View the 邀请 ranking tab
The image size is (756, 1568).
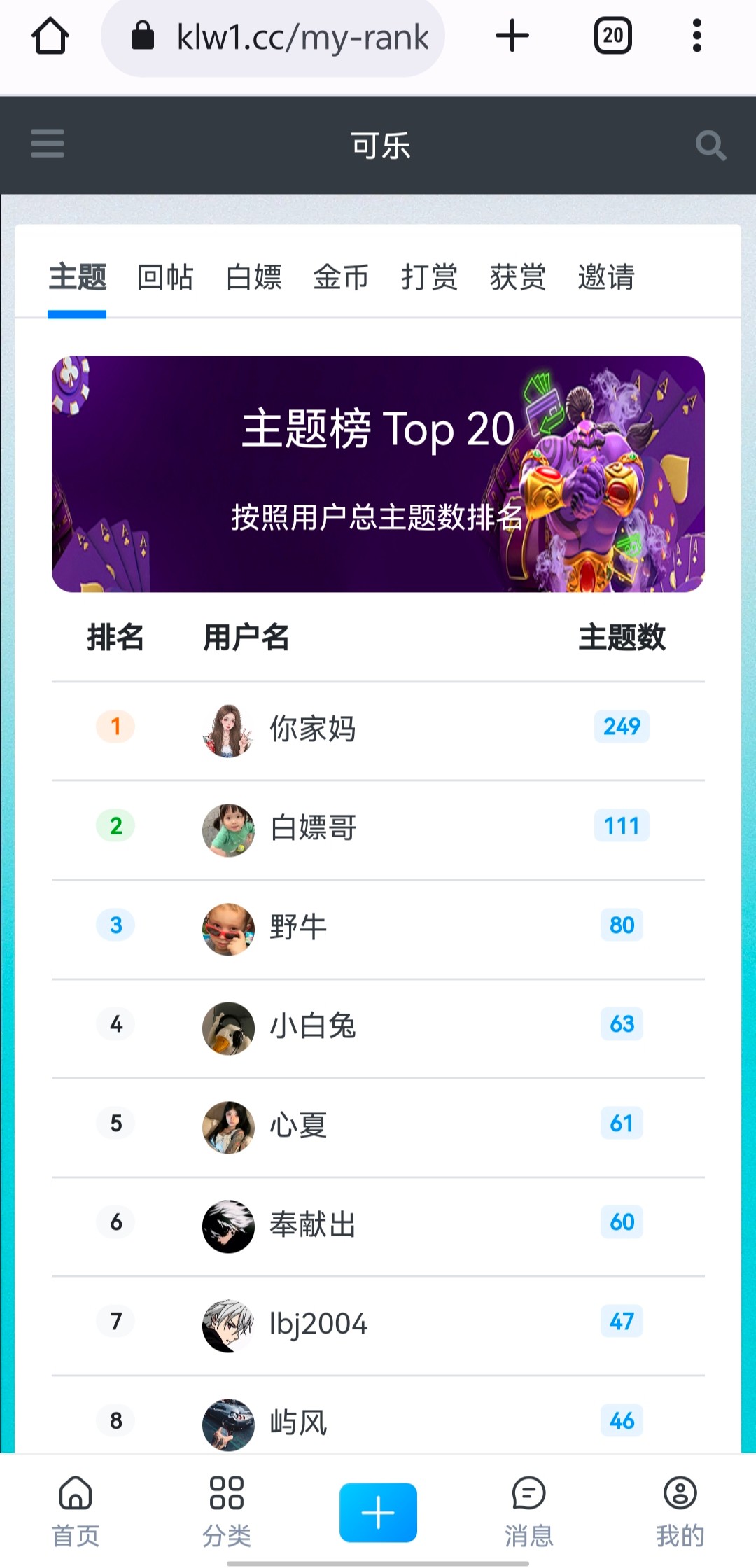[x=606, y=277]
